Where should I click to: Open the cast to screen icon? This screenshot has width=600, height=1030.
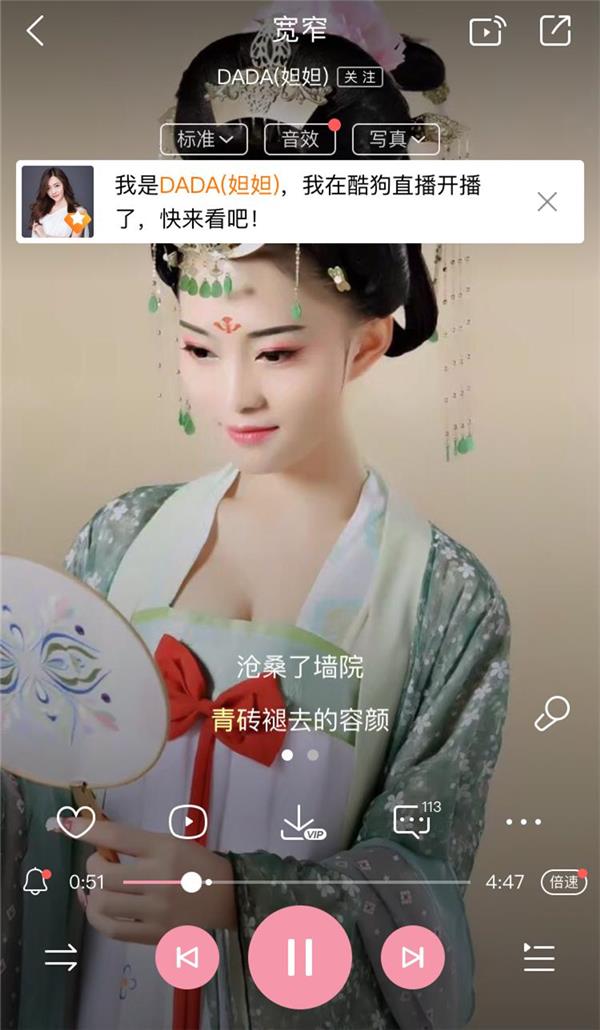coord(487,31)
